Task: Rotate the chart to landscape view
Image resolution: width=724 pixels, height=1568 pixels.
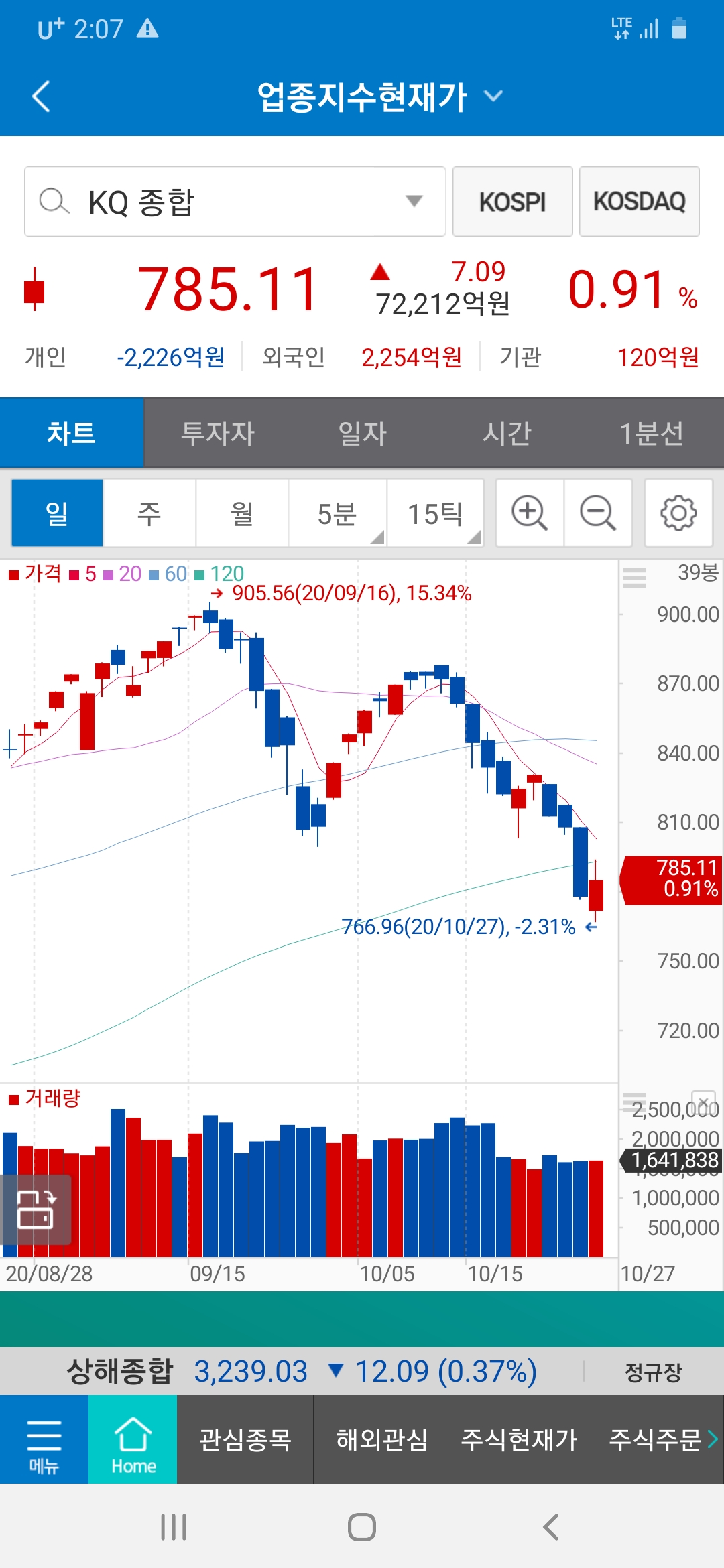Action: pyautogui.click(x=36, y=1210)
